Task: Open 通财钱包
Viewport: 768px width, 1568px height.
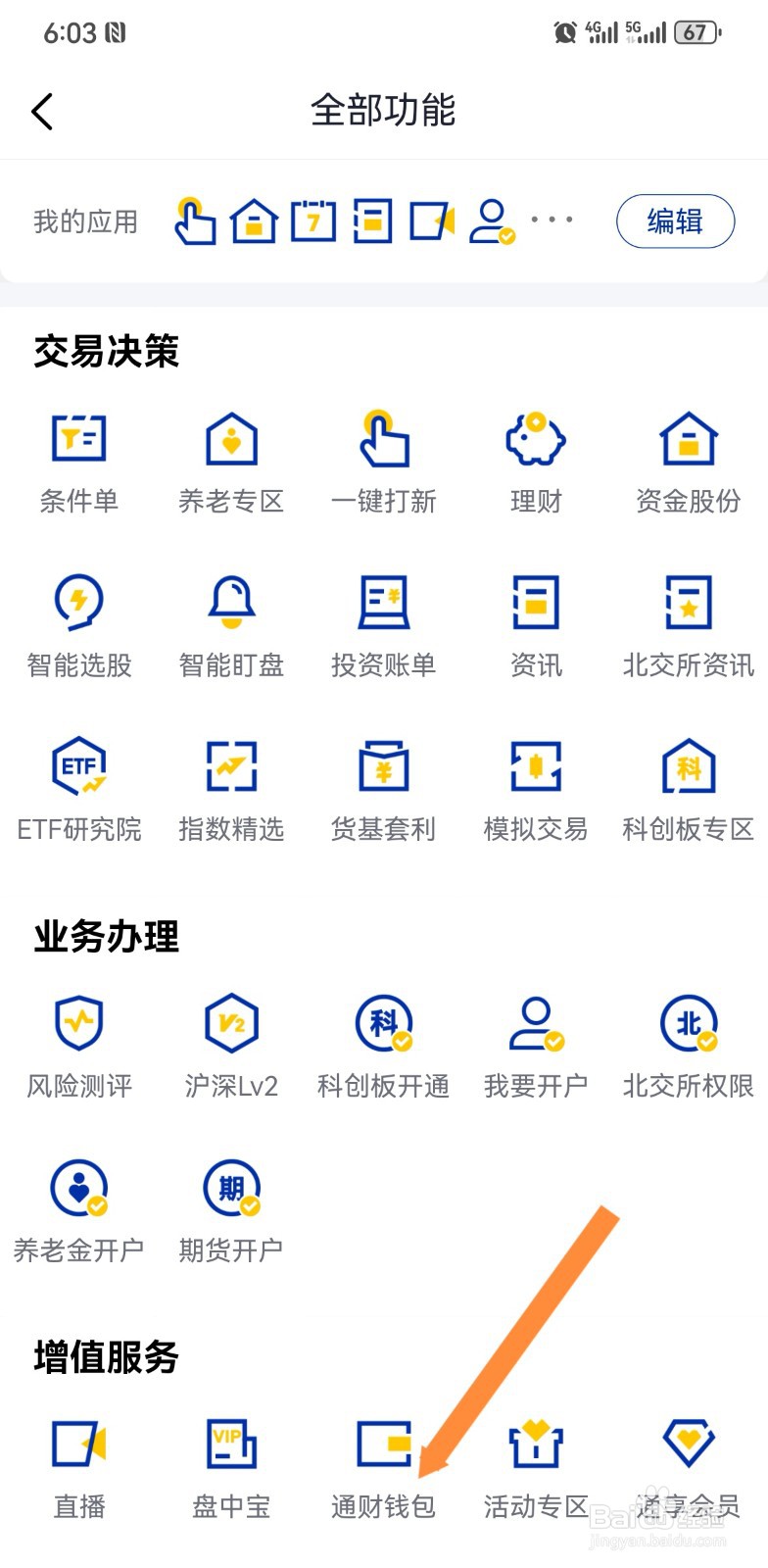Action: click(383, 1469)
